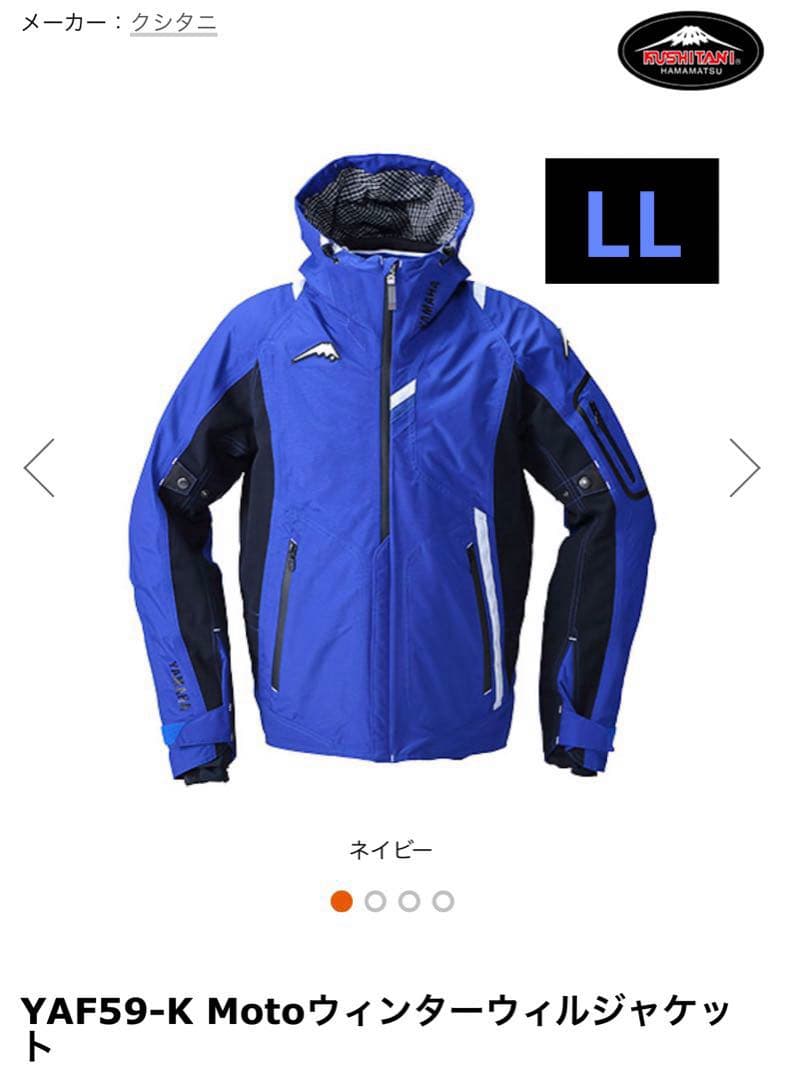Select the second carousel dot
The height and width of the screenshot is (1080, 785).
375,901
